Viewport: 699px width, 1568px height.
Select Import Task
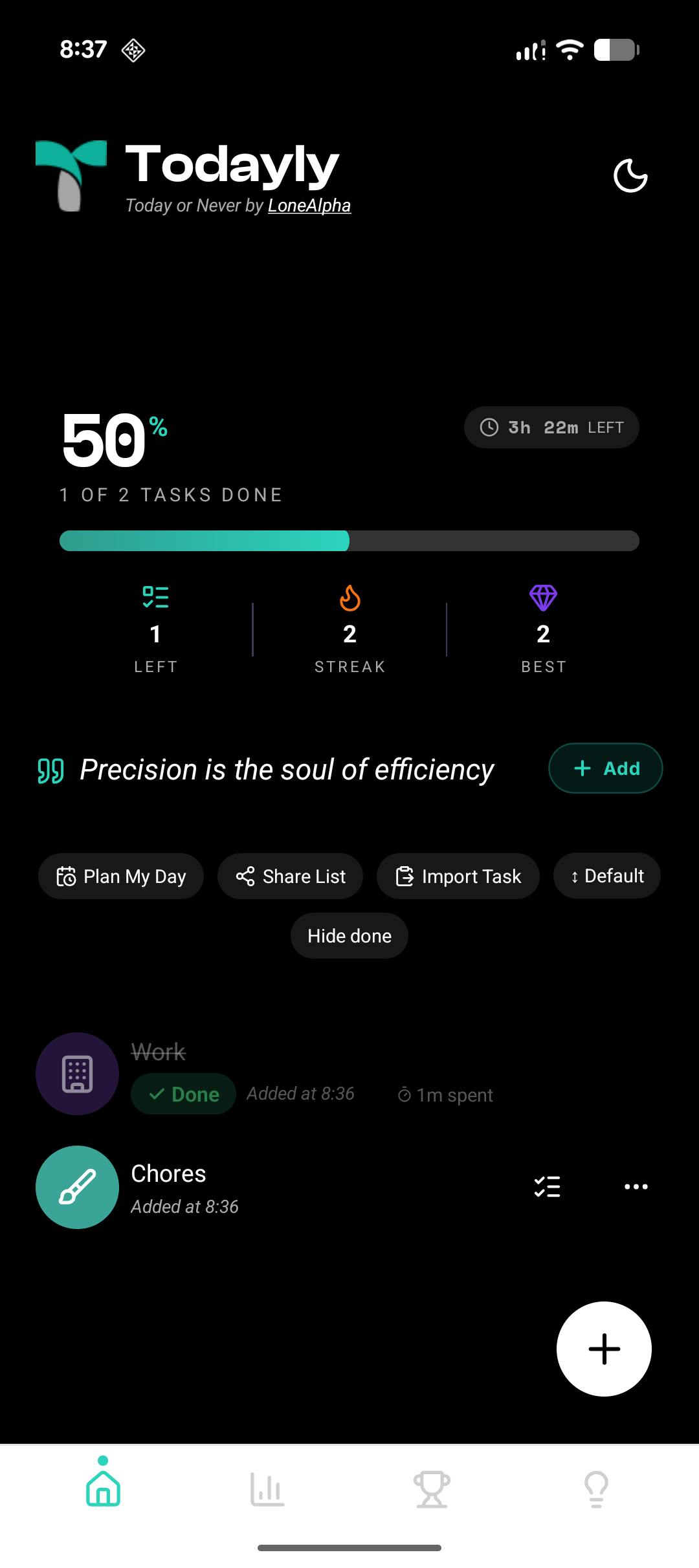458,876
